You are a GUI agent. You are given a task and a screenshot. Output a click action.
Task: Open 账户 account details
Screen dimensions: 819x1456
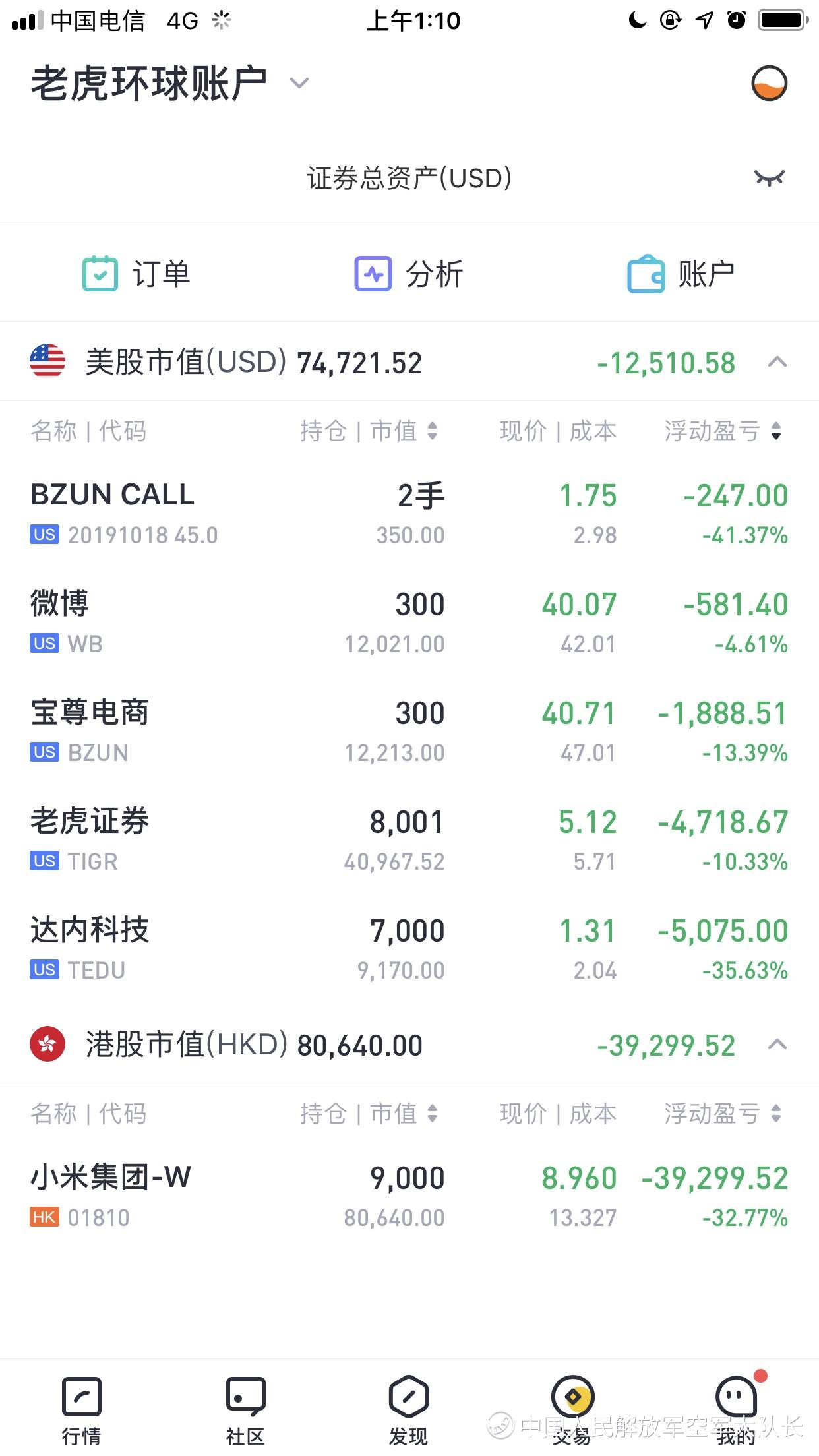pyautogui.click(x=681, y=274)
